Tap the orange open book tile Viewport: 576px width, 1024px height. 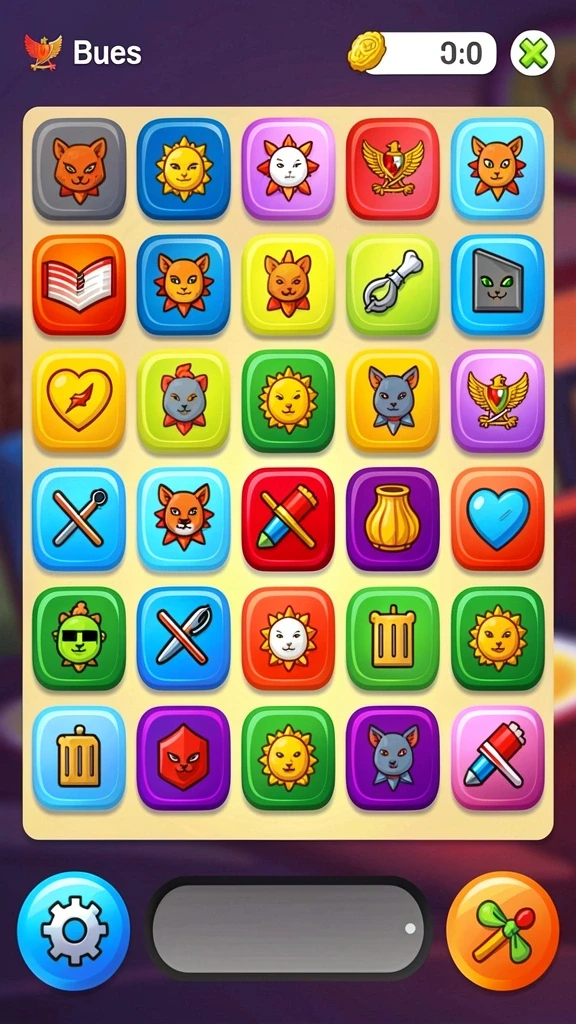[x=79, y=285]
